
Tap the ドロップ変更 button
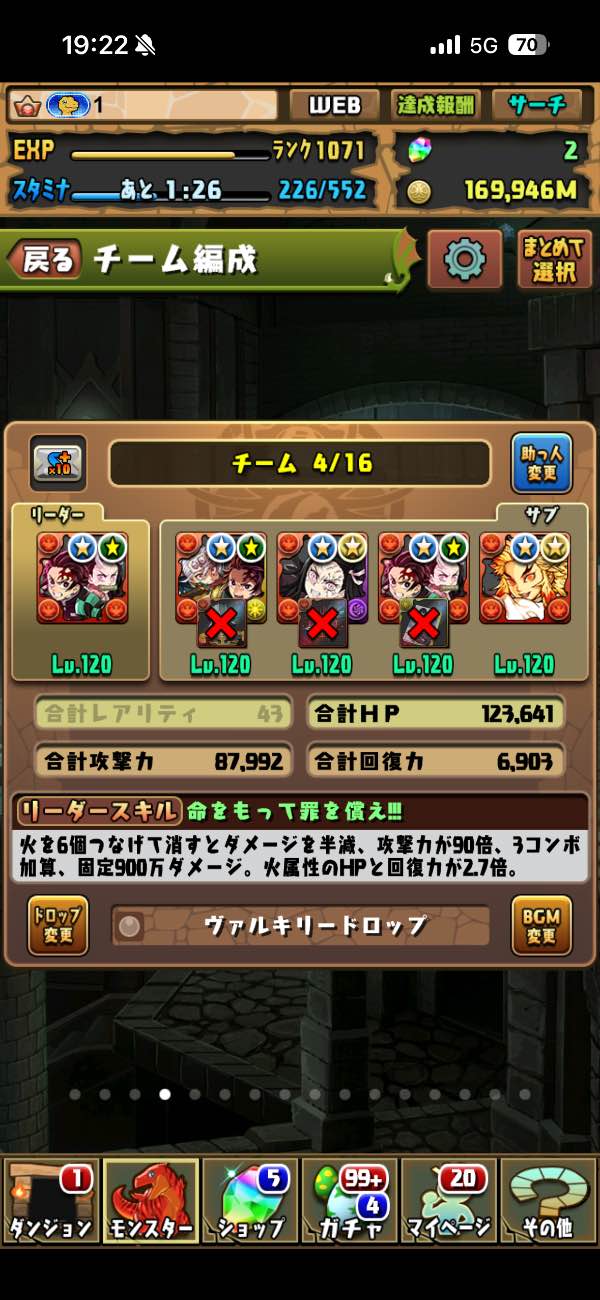point(58,925)
